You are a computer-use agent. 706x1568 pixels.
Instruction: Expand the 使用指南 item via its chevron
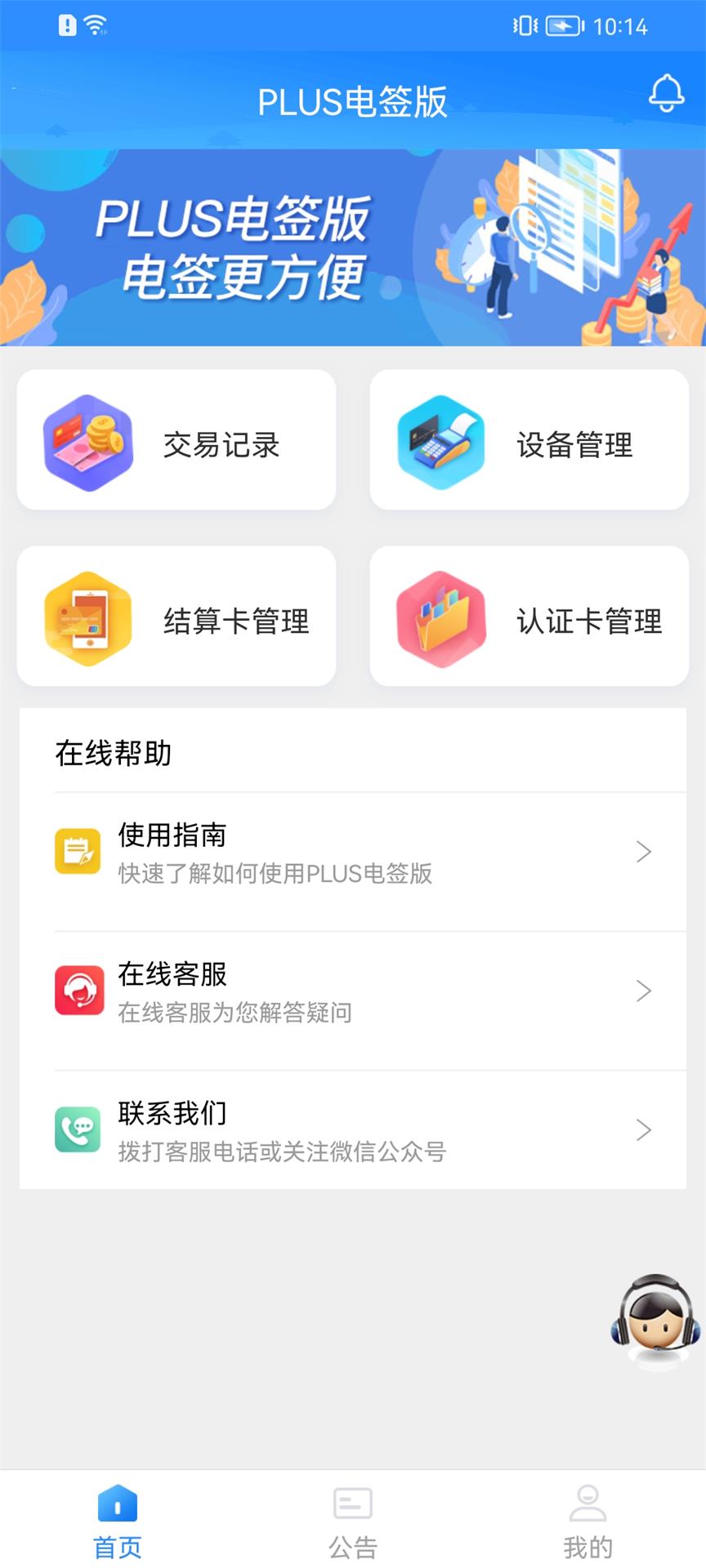pyautogui.click(x=642, y=853)
